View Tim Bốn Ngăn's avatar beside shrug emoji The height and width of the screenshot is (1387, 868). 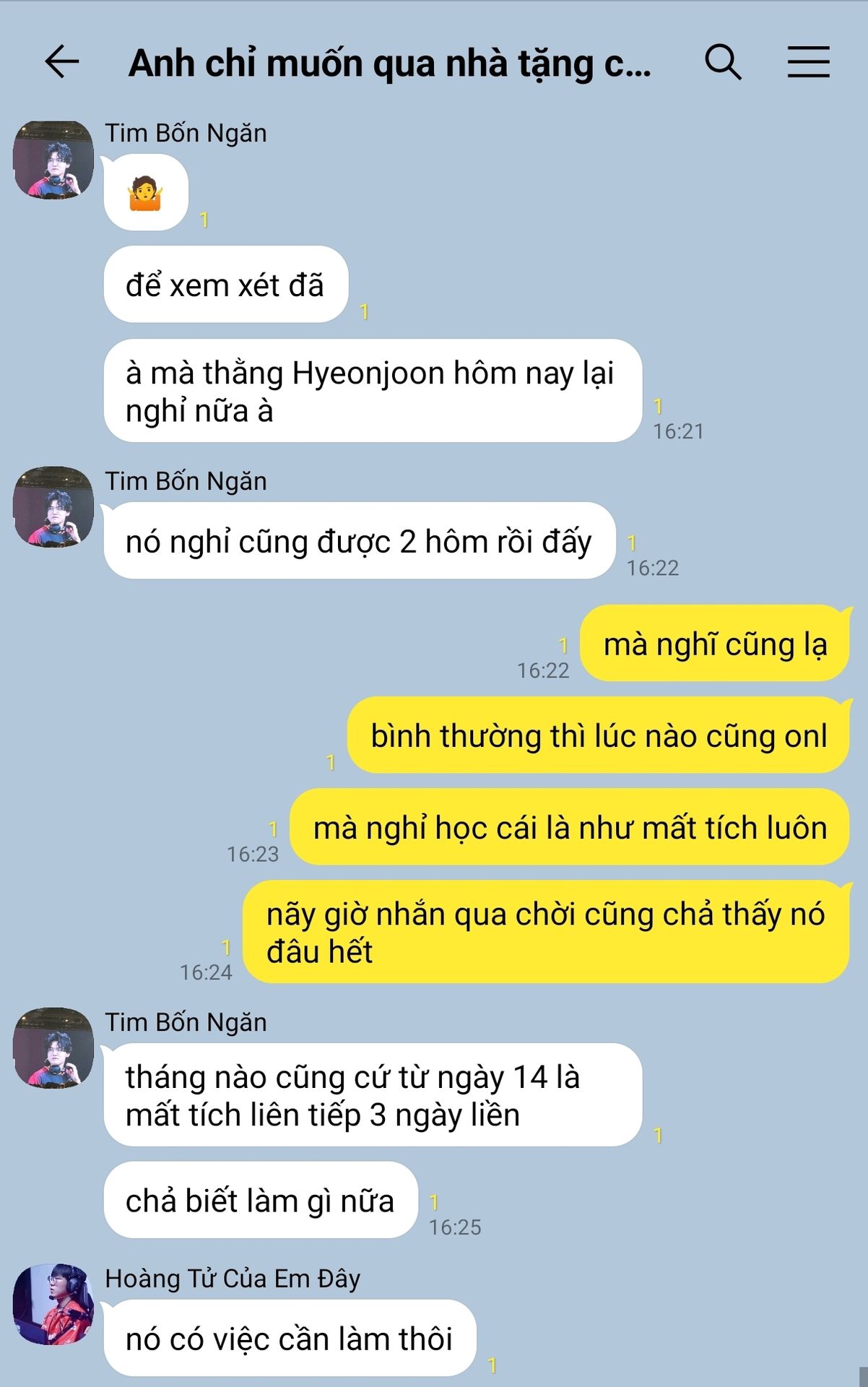[x=53, y=160]
